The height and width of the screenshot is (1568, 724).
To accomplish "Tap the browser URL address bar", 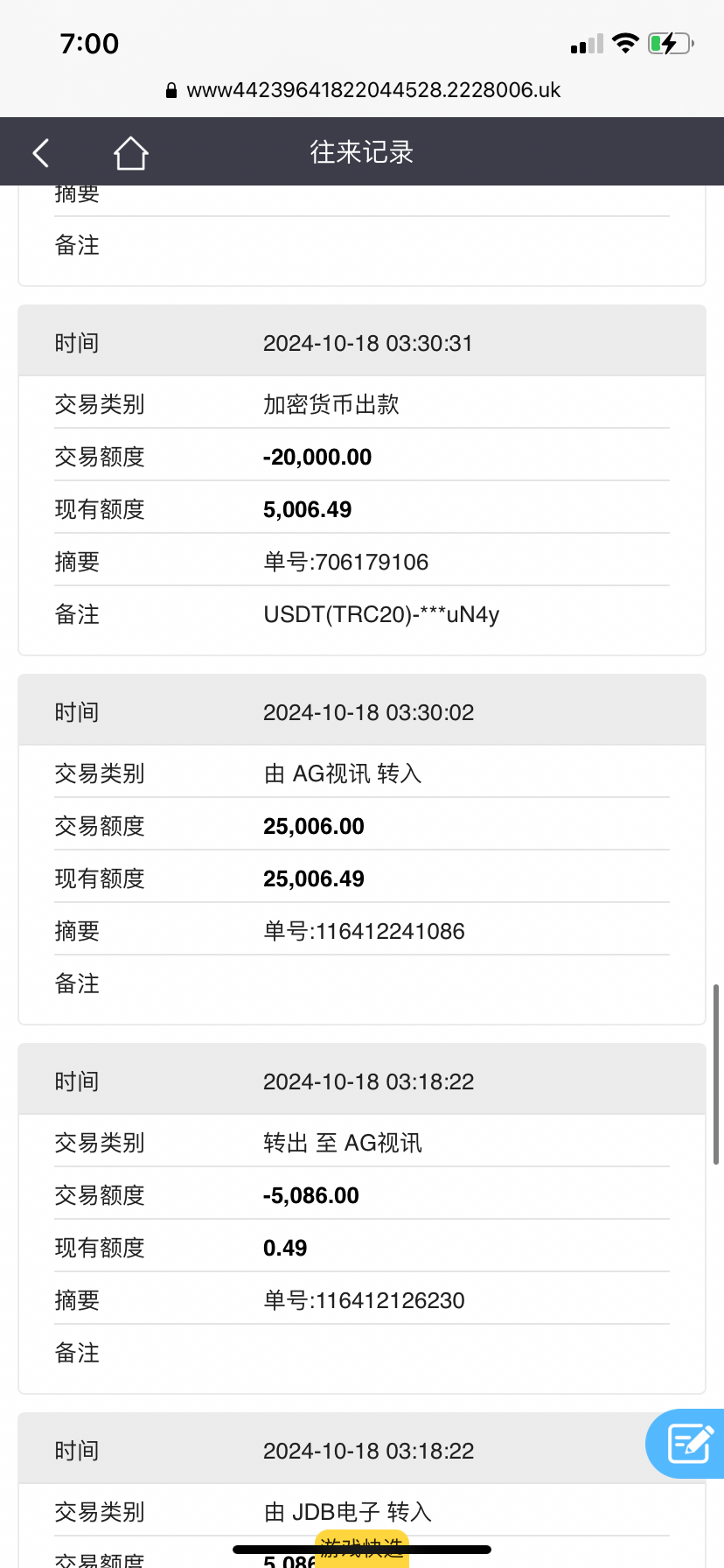I will (362, 90).
